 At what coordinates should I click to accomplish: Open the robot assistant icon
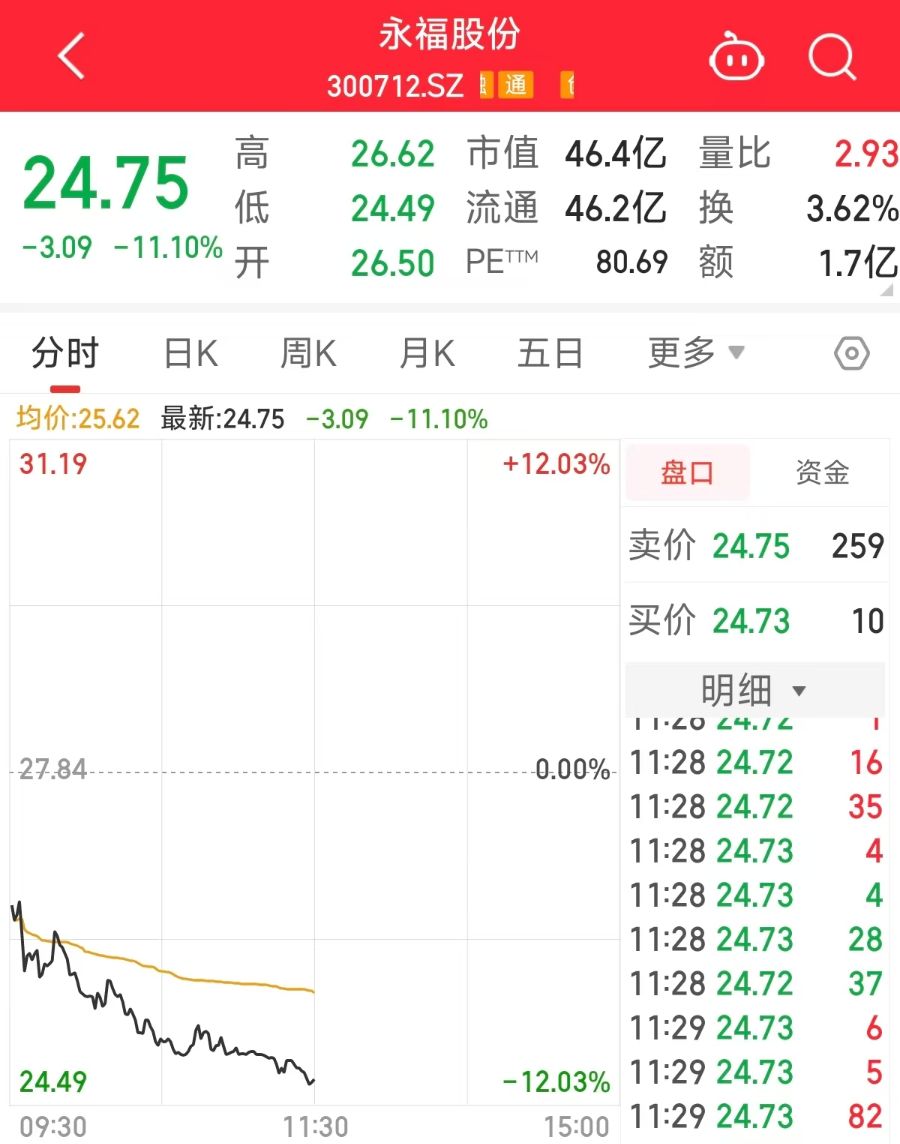[x=736, y=57]
